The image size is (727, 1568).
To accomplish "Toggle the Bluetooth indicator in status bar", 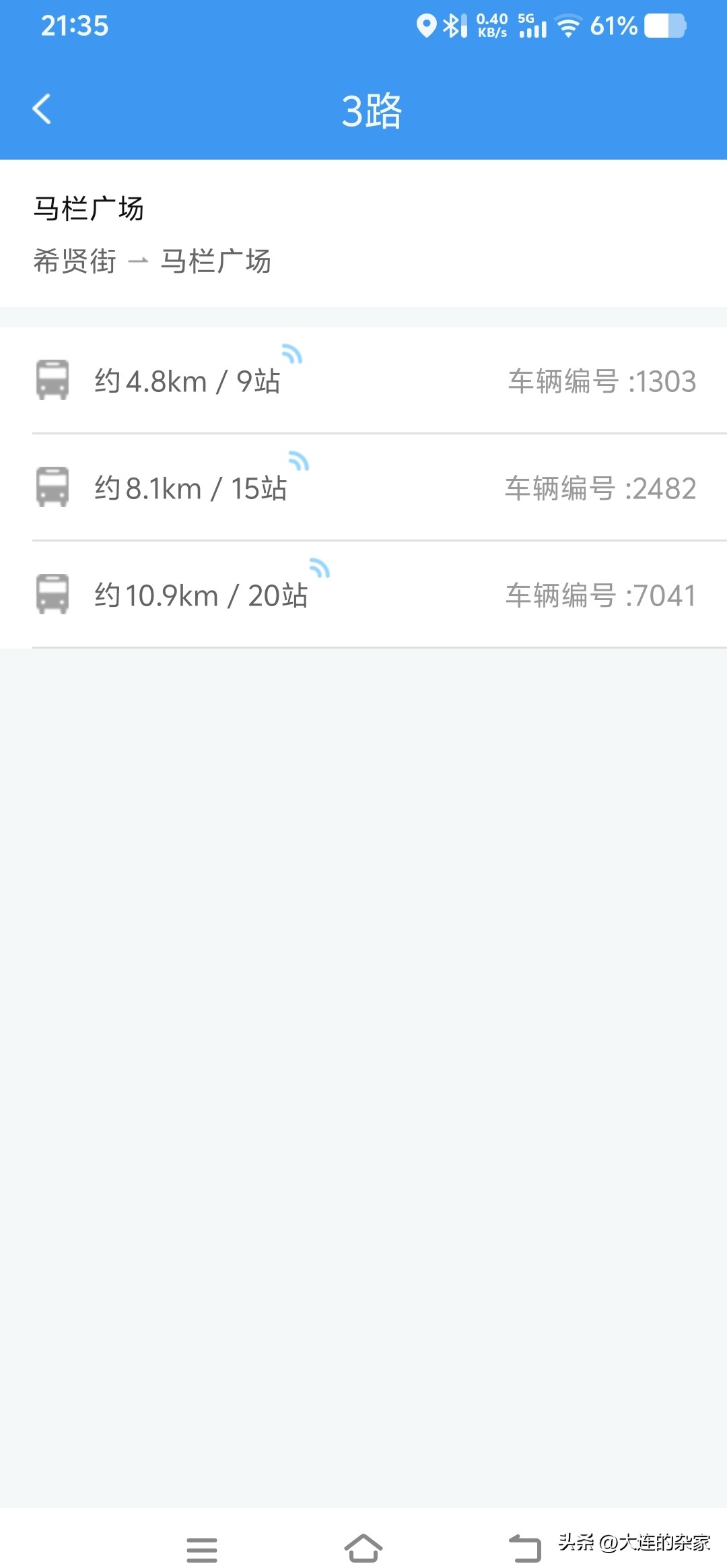I will [x=452, y=26].
